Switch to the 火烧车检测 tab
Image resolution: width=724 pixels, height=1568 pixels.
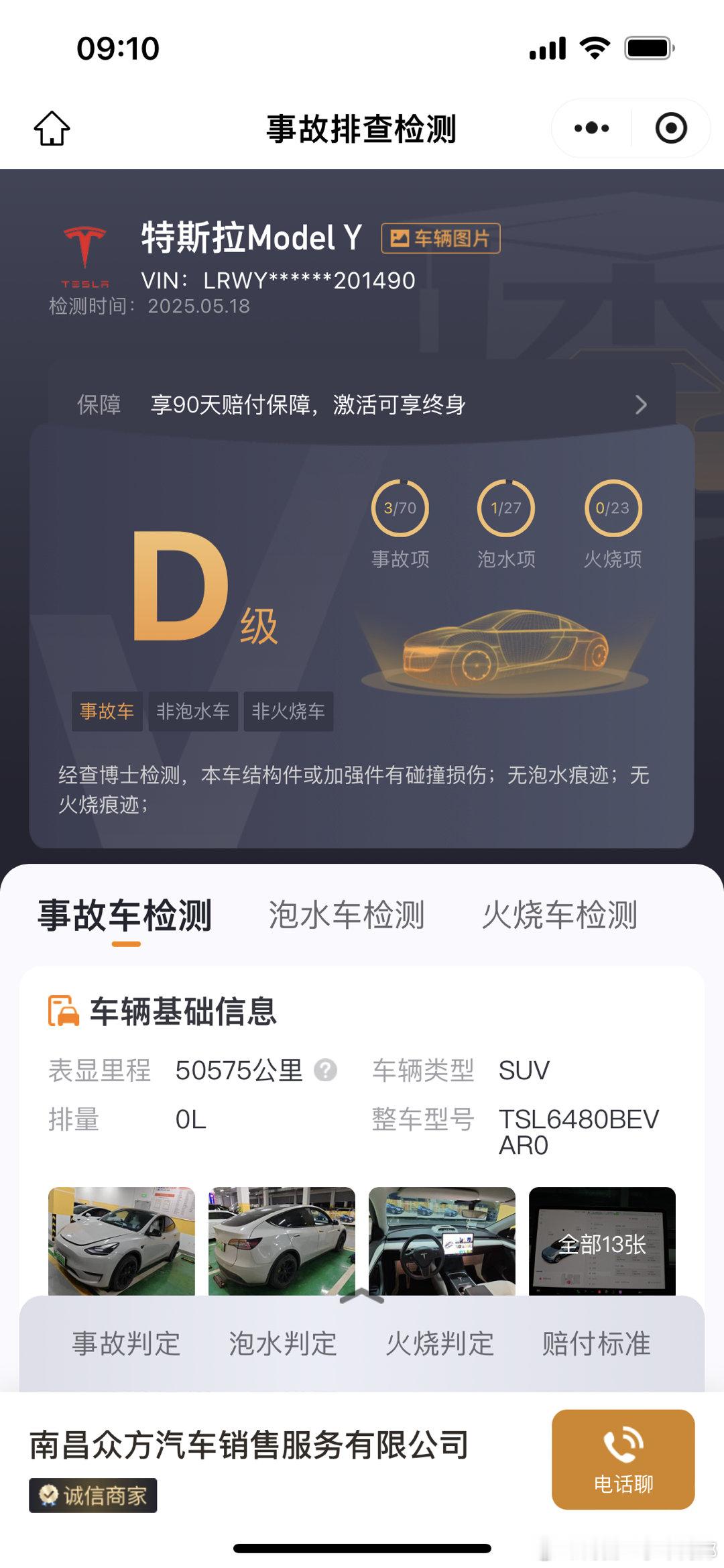coord(559,915)
